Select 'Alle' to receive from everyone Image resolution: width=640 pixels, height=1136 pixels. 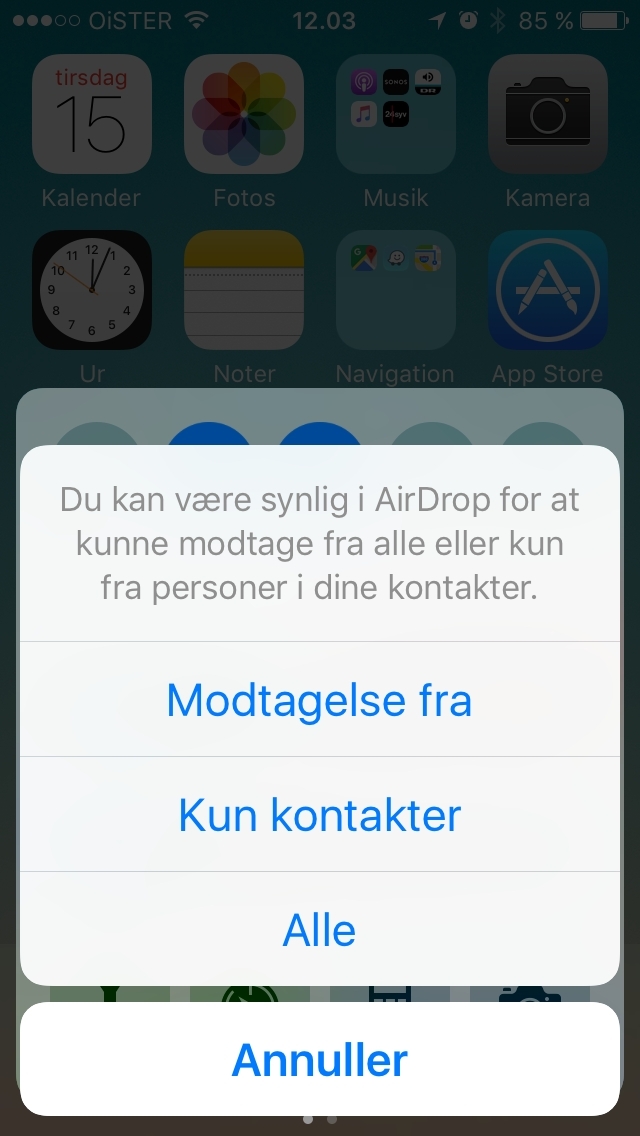pos(319,930)
